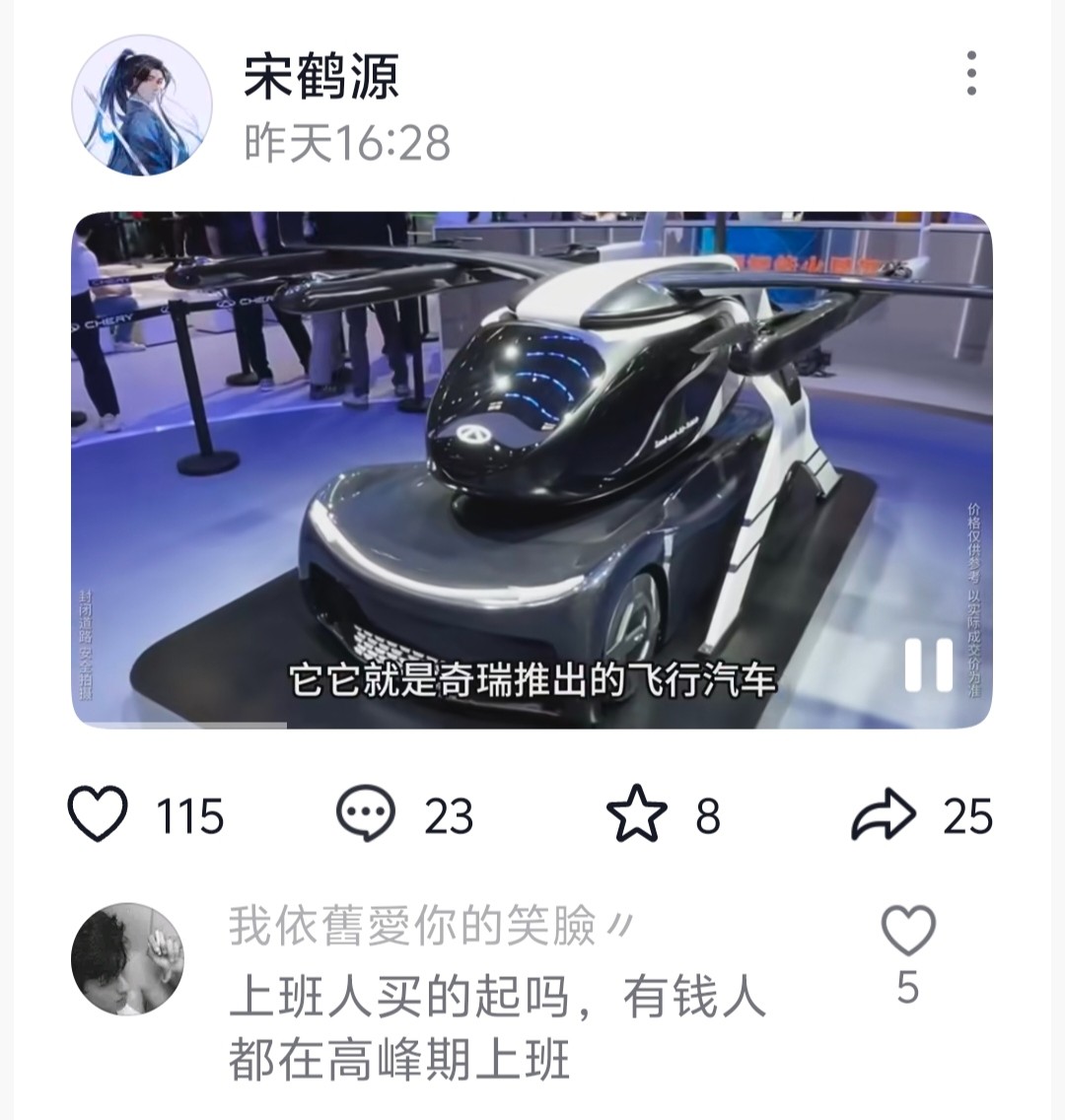Open 宋鹤源's profile avatar
The image size is (1065, 1120).
tap(142, 105)
